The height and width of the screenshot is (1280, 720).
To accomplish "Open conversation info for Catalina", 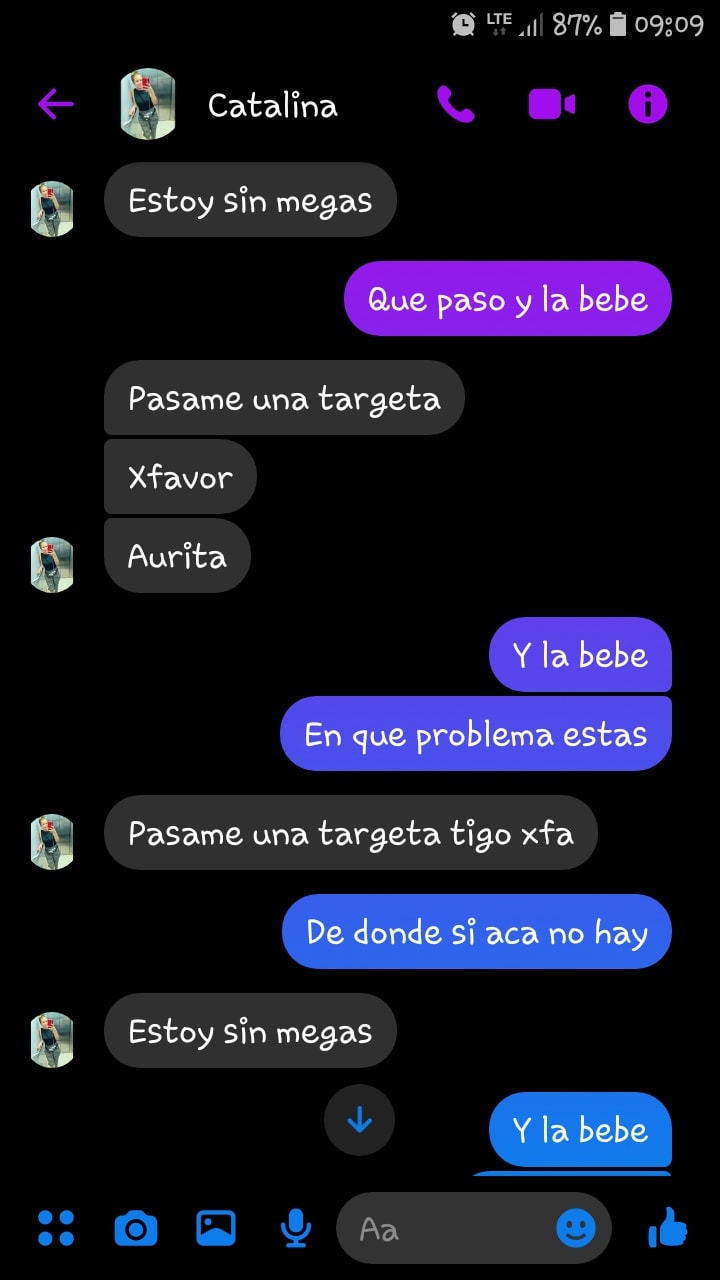I will point(647,104).
